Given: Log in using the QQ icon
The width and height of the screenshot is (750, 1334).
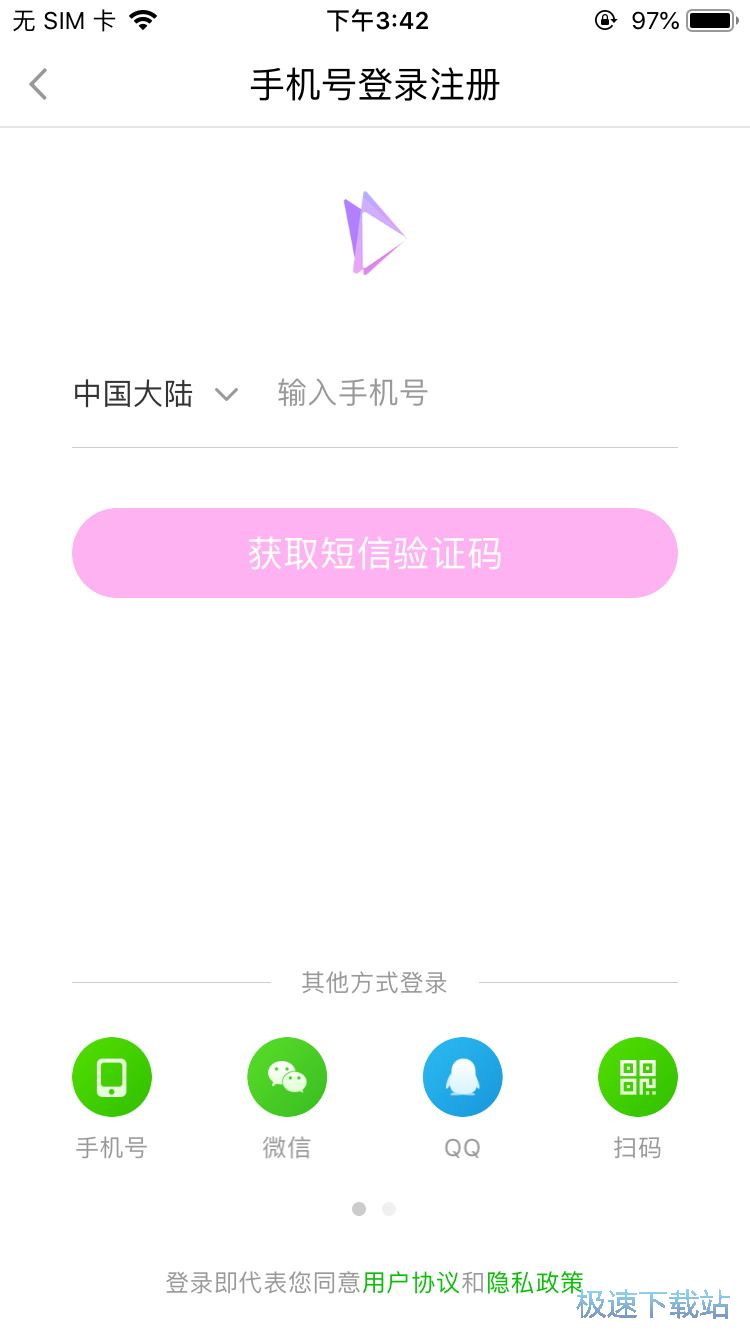Looking at the screenshot, I should (x=462, y=1076).
